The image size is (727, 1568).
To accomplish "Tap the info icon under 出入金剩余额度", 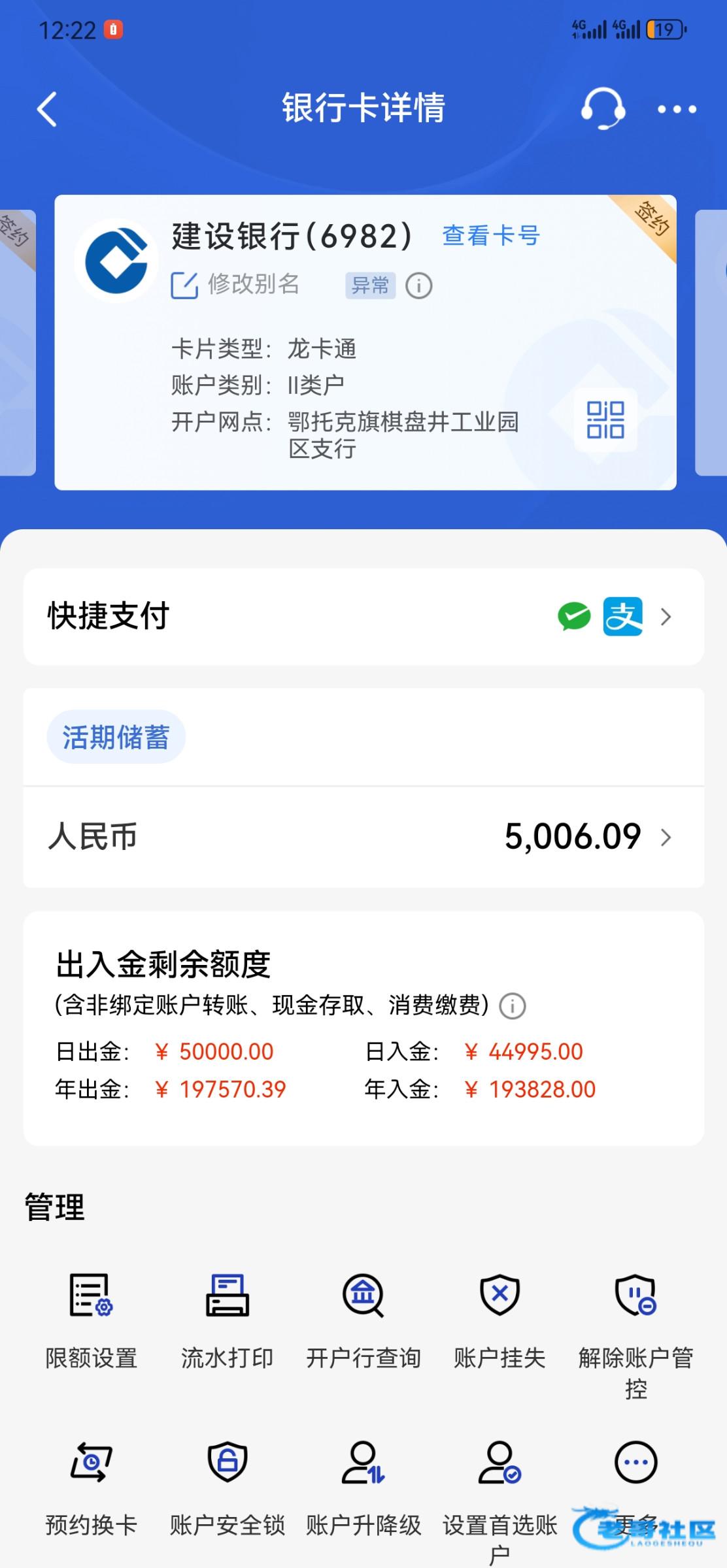I will pyautogui.click(x=513, y=1006).
